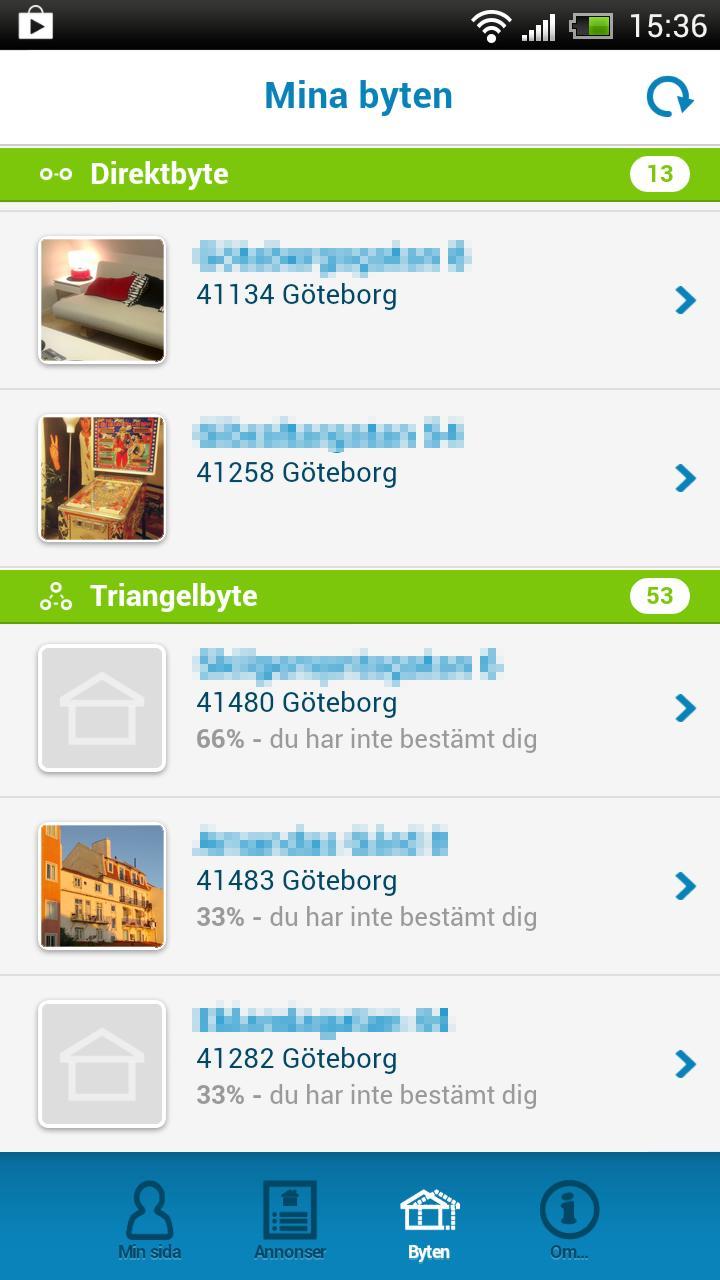Viewport: 720px width, 1280px height.
Task: Open the Min sida section
Action: [x=150, y=1215]
